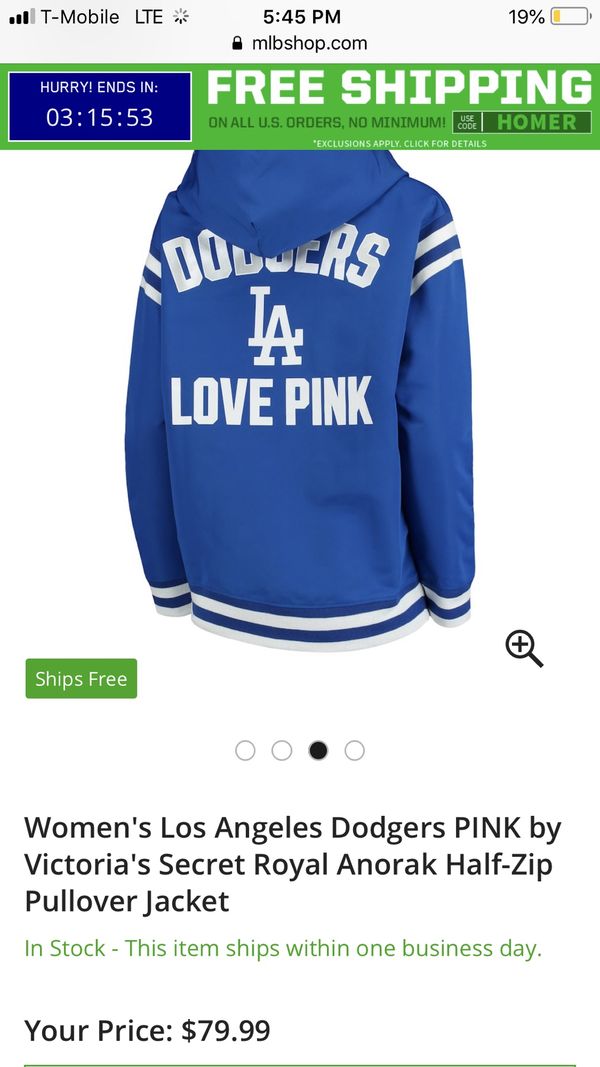Viewport: 600px width, 1067px height.
Task: Select the first image indicator dot
Action: pyautogui.click(x=245, y=751)
